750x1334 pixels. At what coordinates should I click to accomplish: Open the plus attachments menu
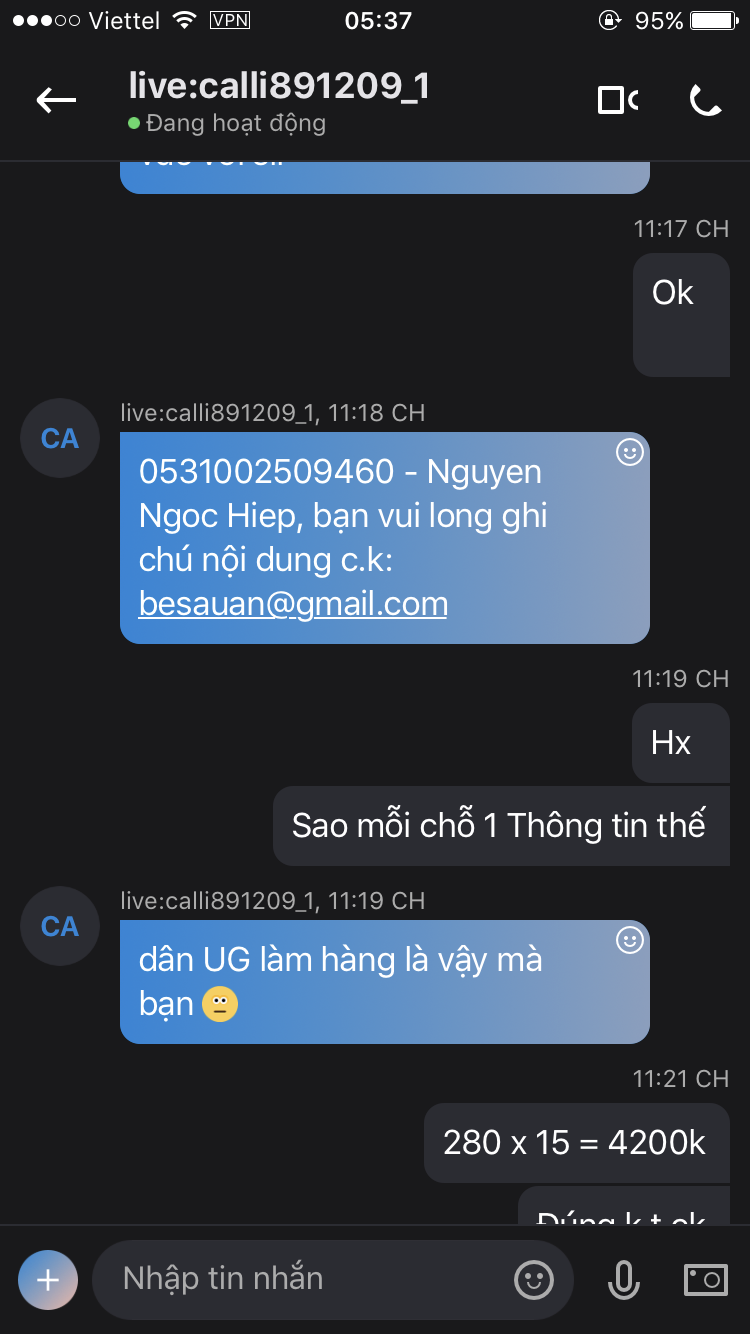pyautogui.click(x=48, y=1279)
